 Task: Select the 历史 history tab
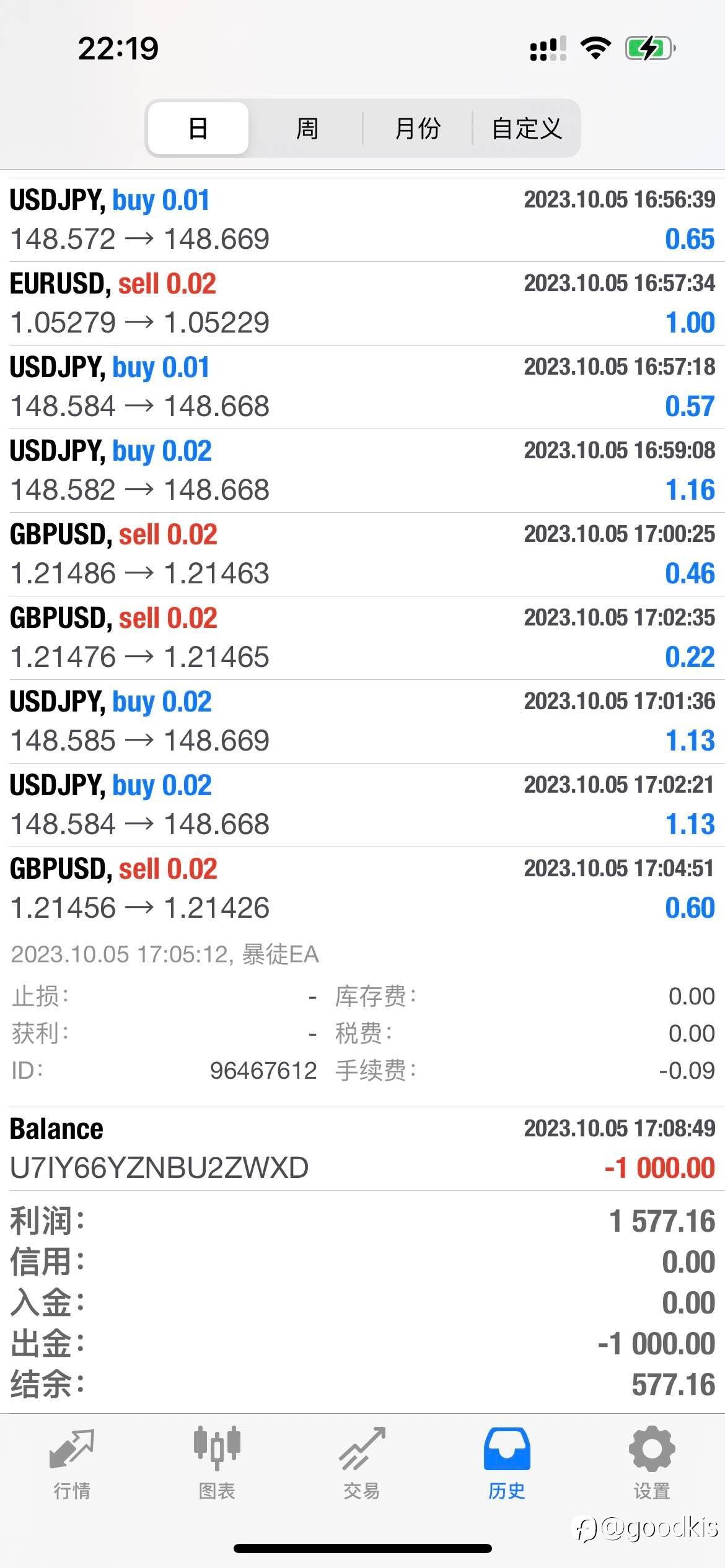coord(507,1464)
